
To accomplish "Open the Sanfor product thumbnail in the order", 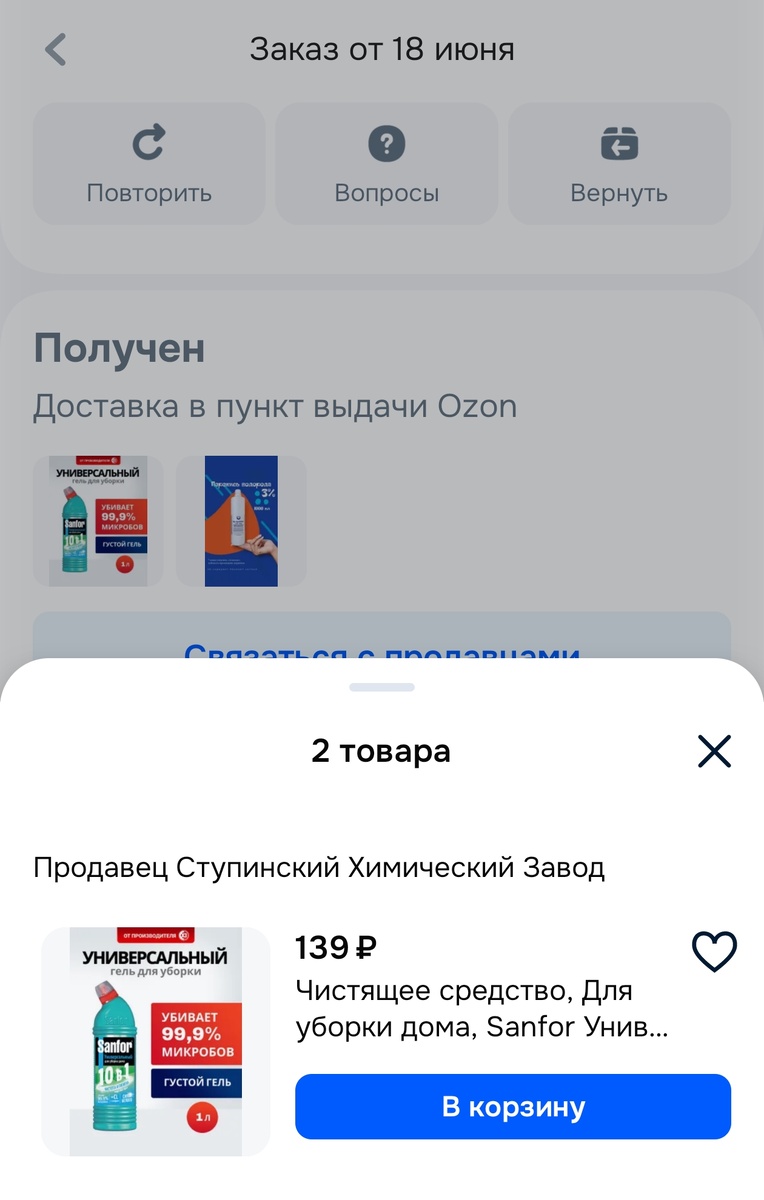I will click(97, 520).
